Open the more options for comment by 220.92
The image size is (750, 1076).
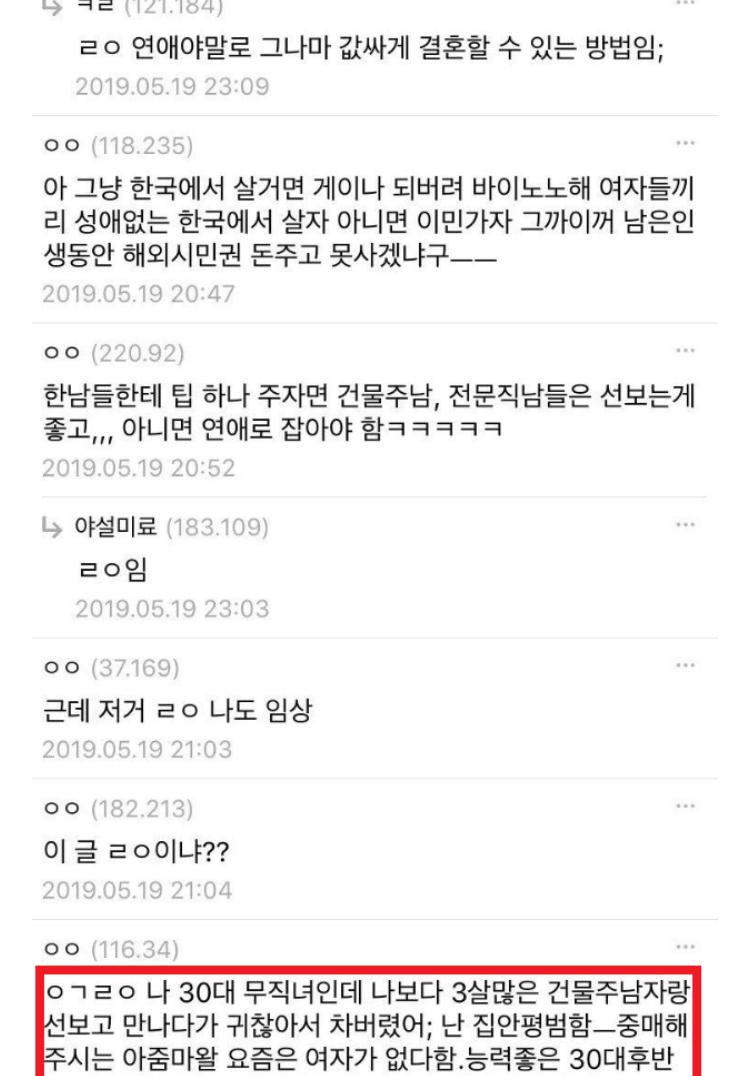(685, 351)
